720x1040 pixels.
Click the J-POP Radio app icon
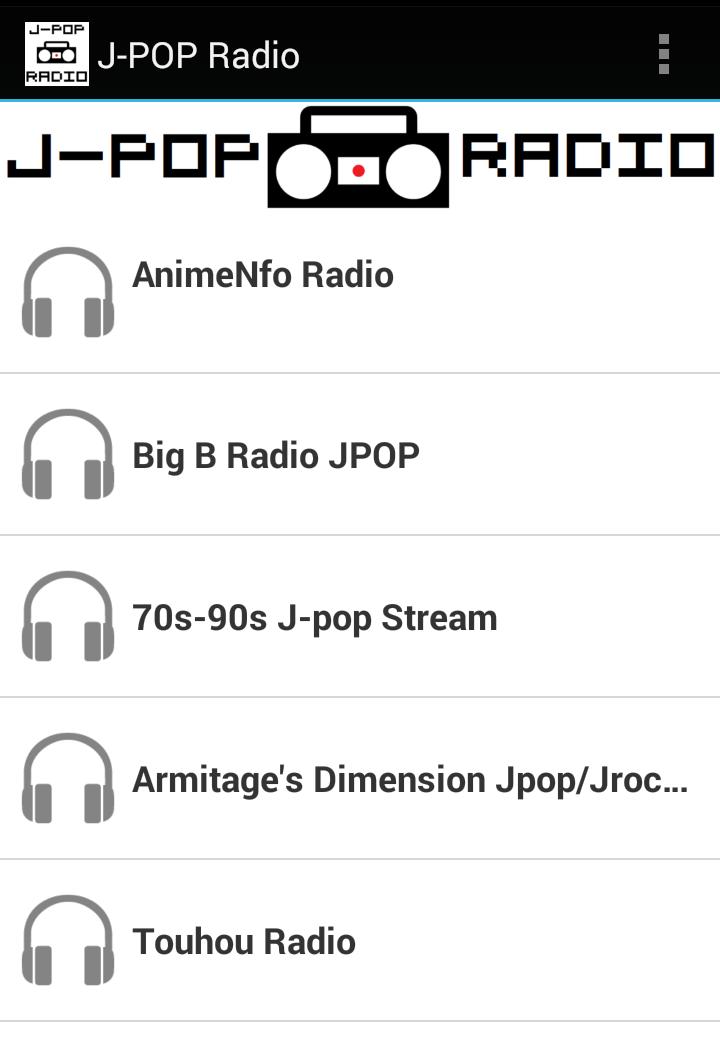(57, 55)
